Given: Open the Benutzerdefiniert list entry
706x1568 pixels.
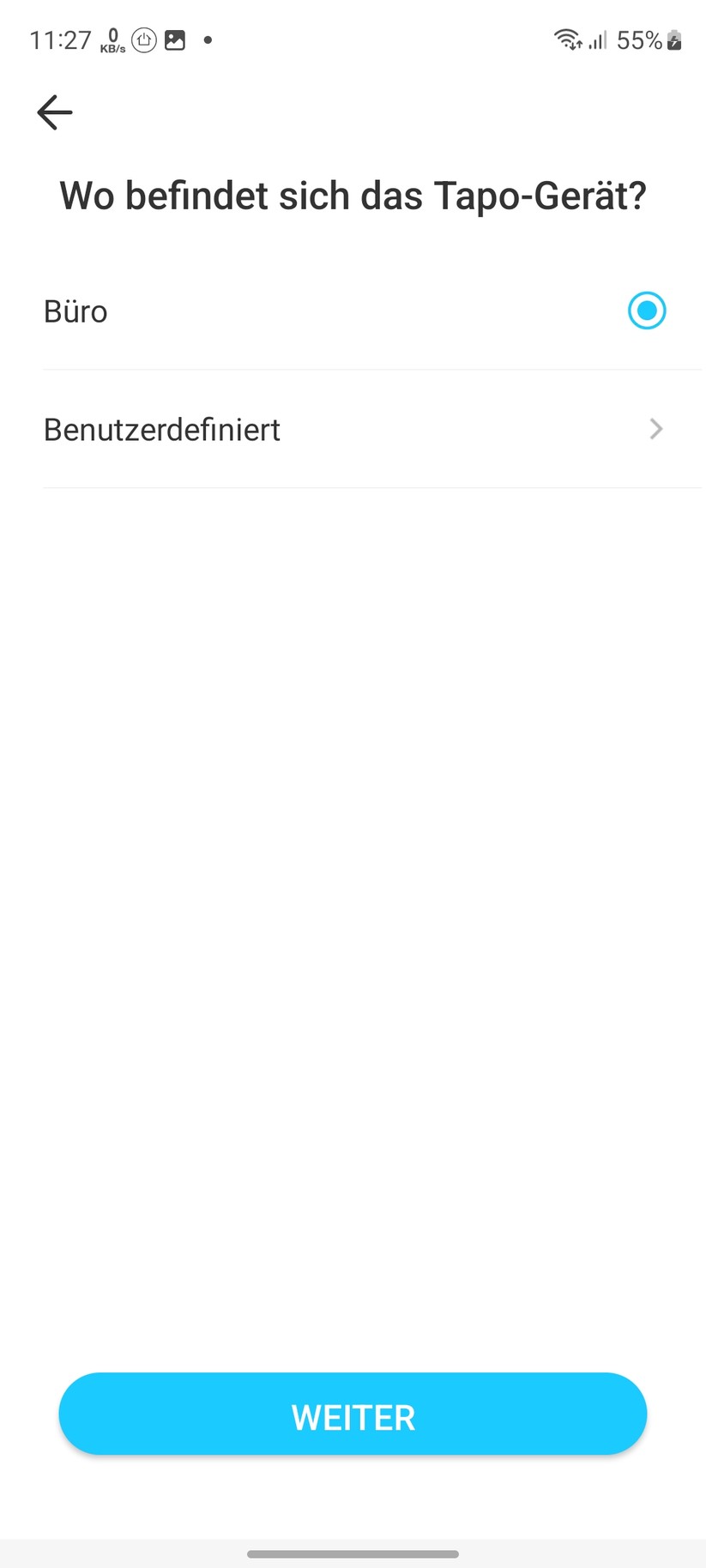Looking at the screenshot, I should click(343, 429).
